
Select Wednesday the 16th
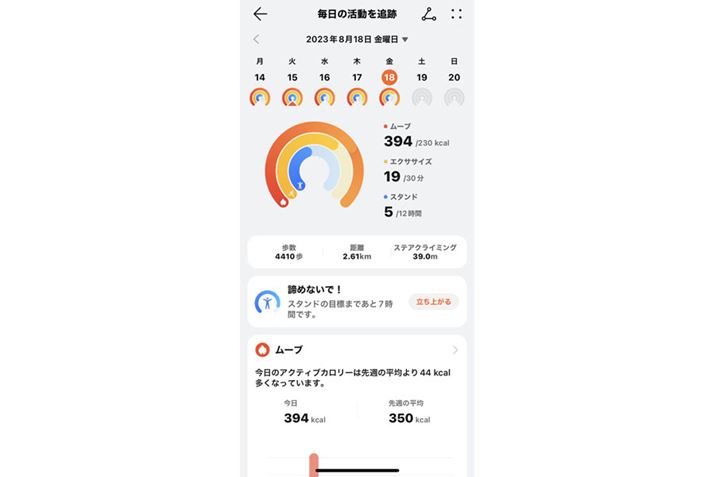pos(325,87)
